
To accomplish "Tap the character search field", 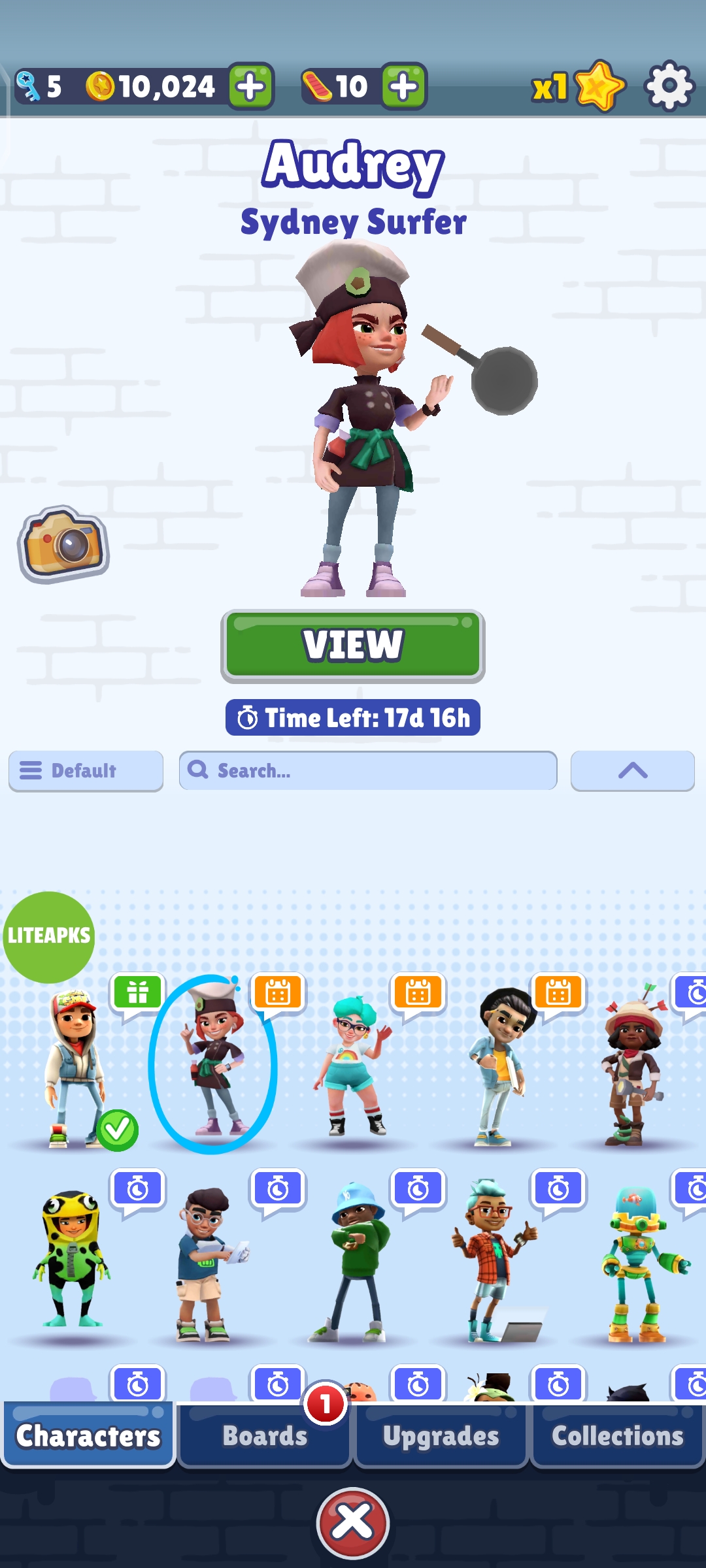I will (368, 771).
